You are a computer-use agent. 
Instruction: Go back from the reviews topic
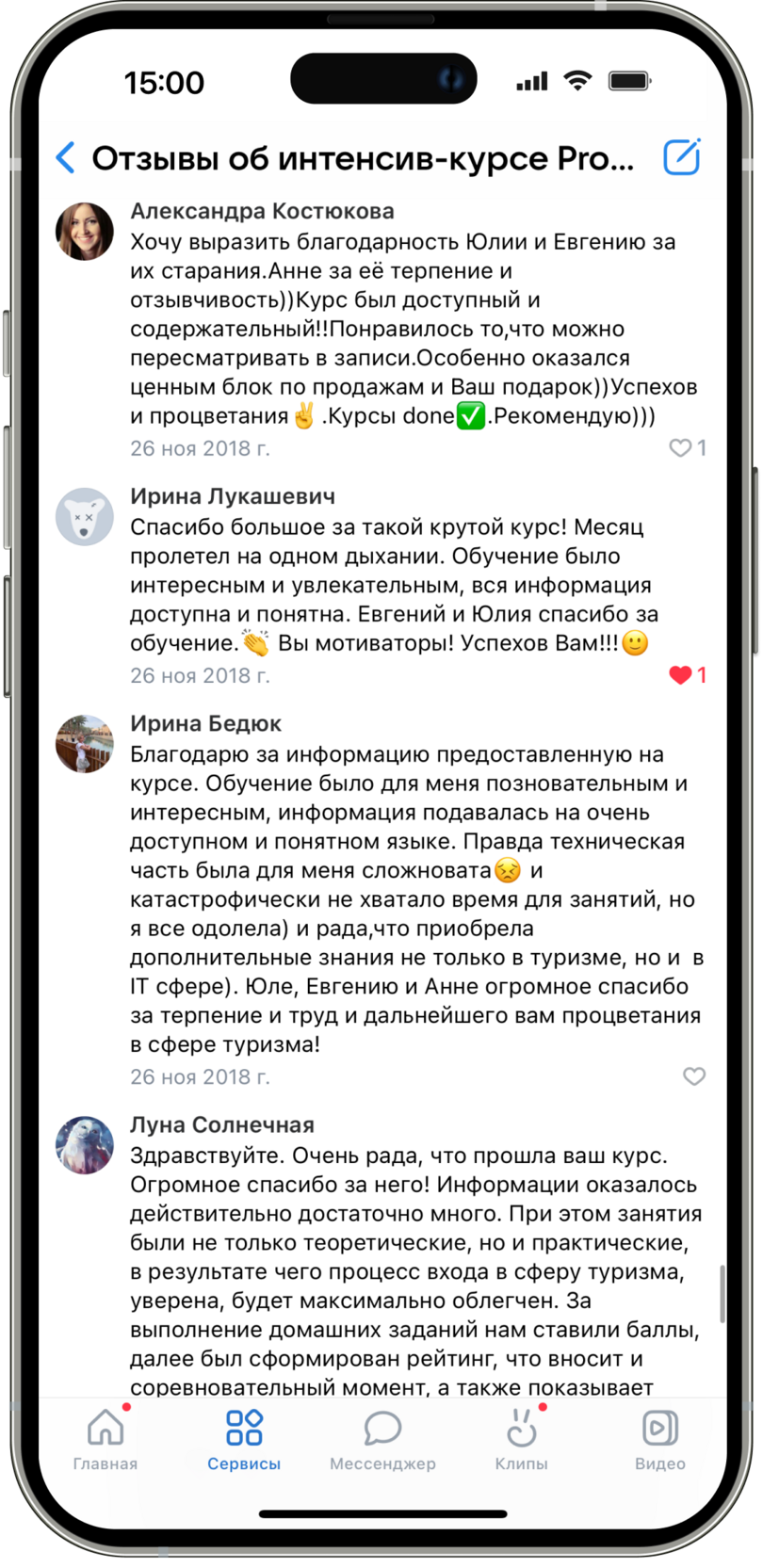click(65, 157)
